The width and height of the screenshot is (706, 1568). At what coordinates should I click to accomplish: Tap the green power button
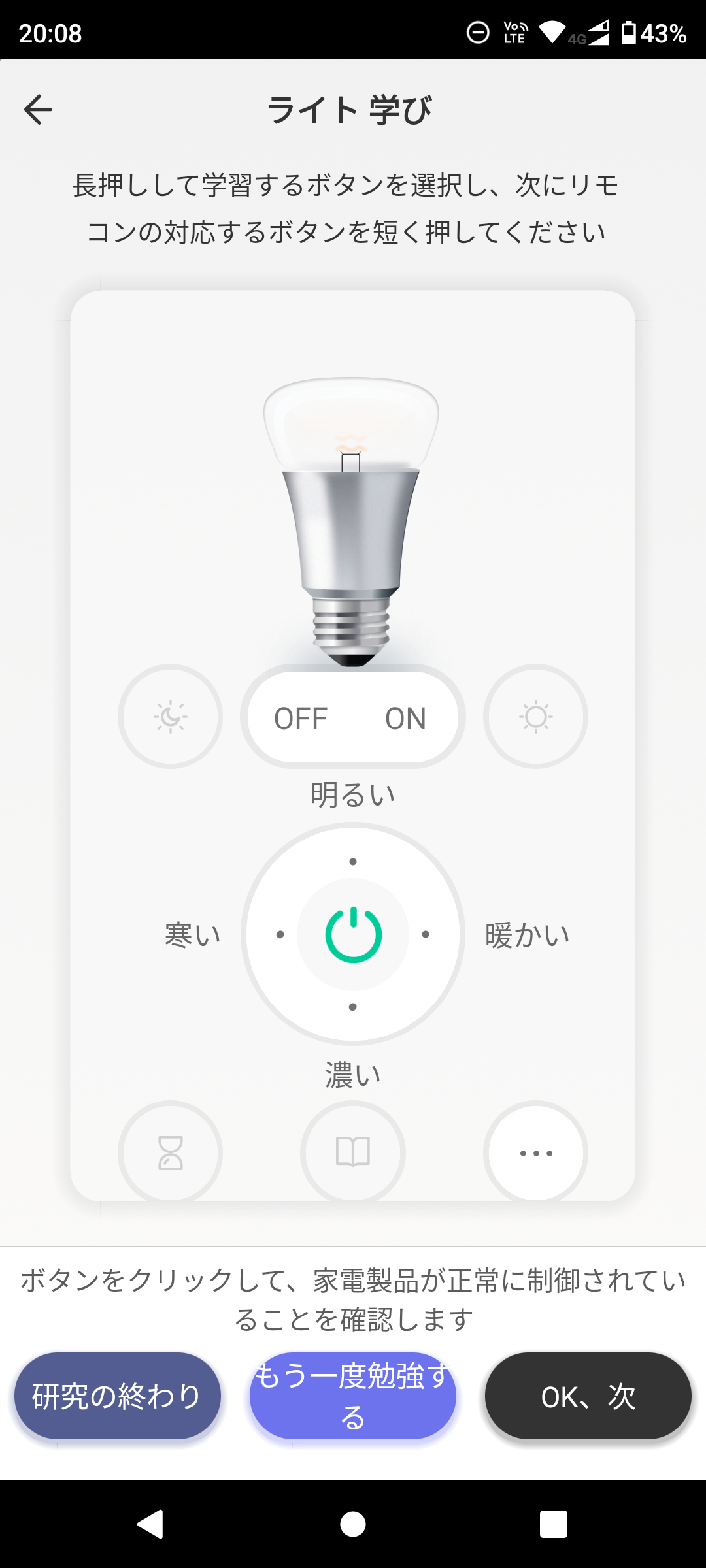pos(353,934)
